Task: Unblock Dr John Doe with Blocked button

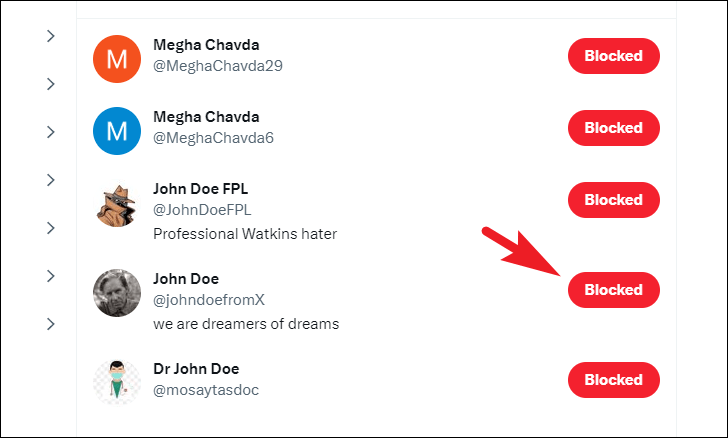Action: (613, 380)
